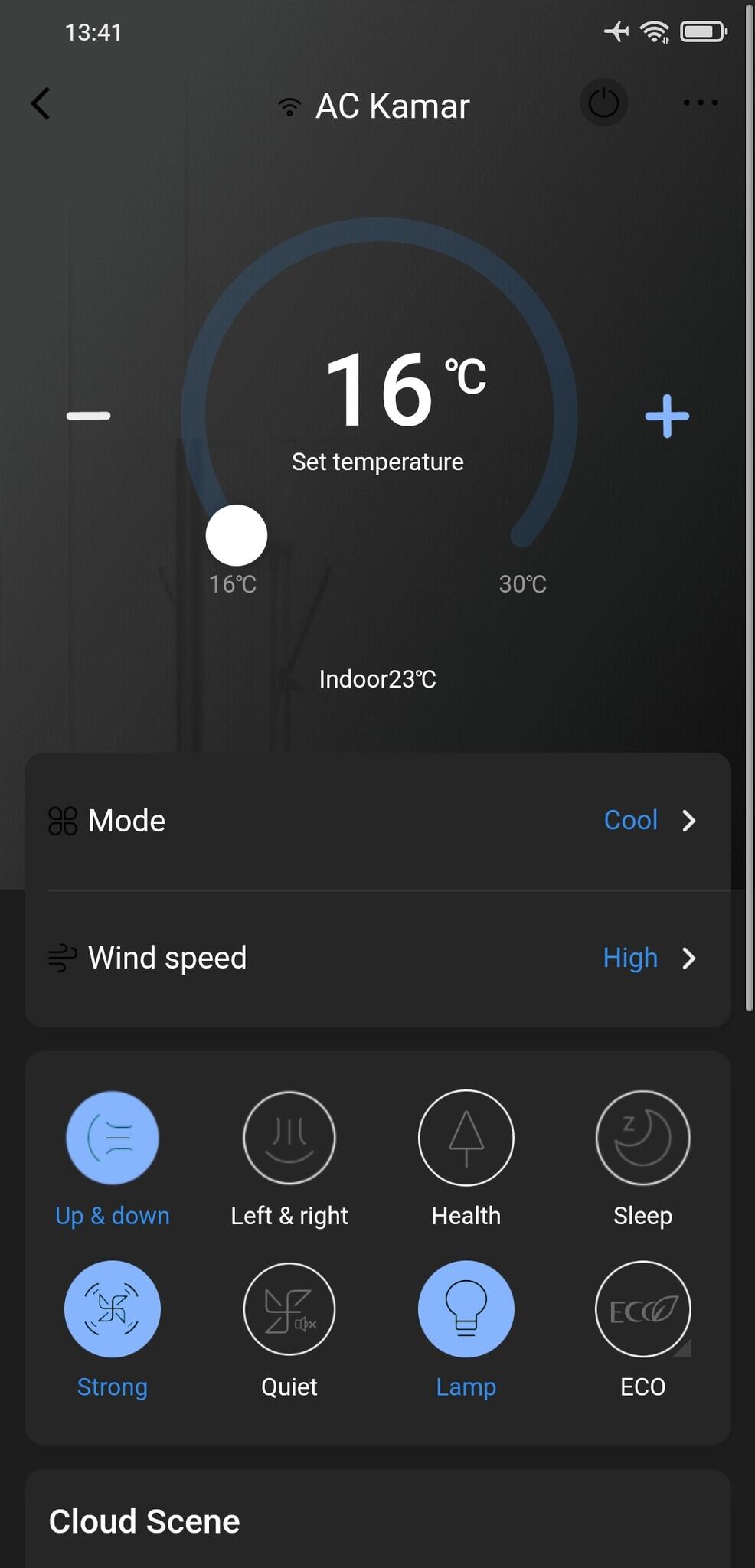Enable Quiet mode
The height and width of the screenshot is (1568, 755).
[x=289, y=1309]
